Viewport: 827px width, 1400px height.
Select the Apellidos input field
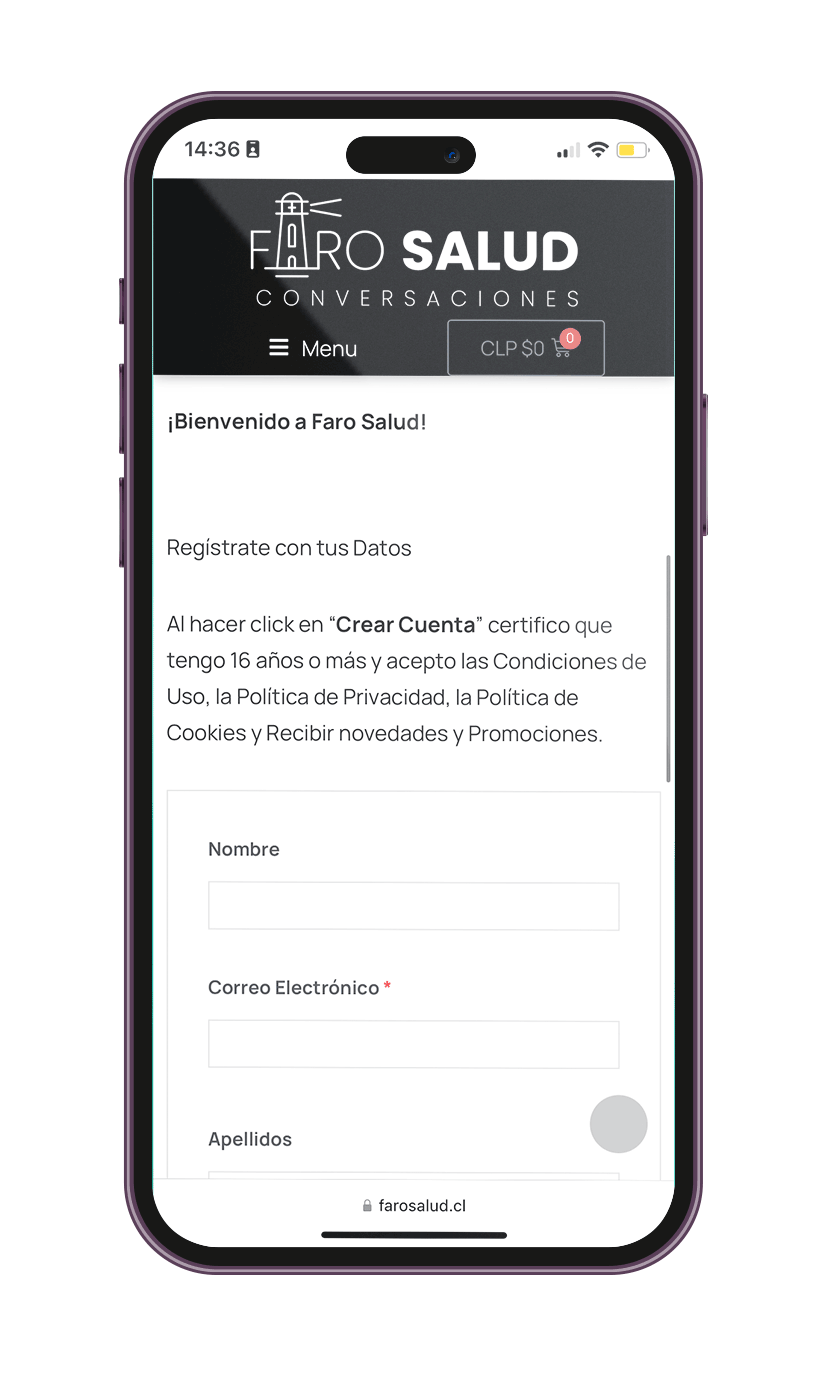(x=413, y=1175)
